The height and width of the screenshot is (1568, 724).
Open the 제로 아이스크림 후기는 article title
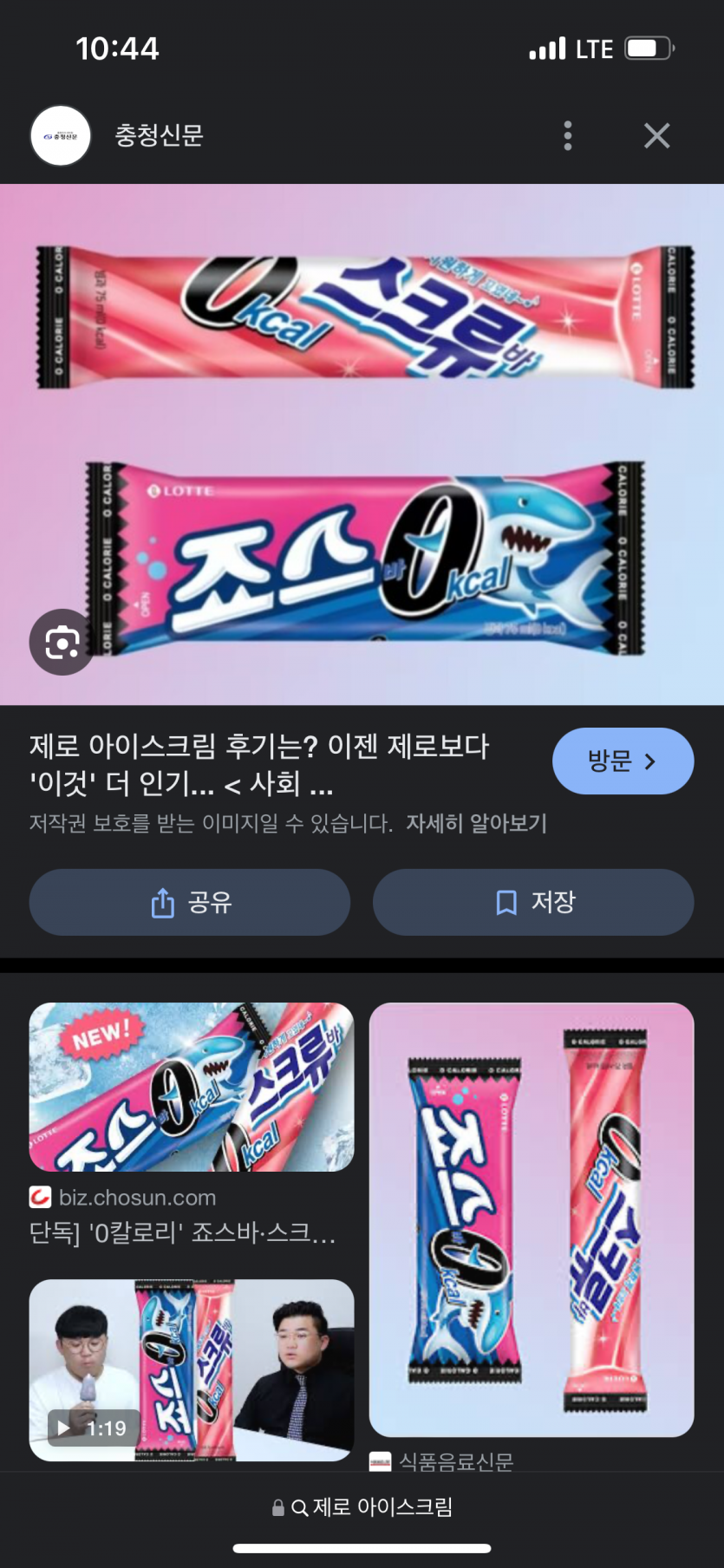click(x=260, y=764)
